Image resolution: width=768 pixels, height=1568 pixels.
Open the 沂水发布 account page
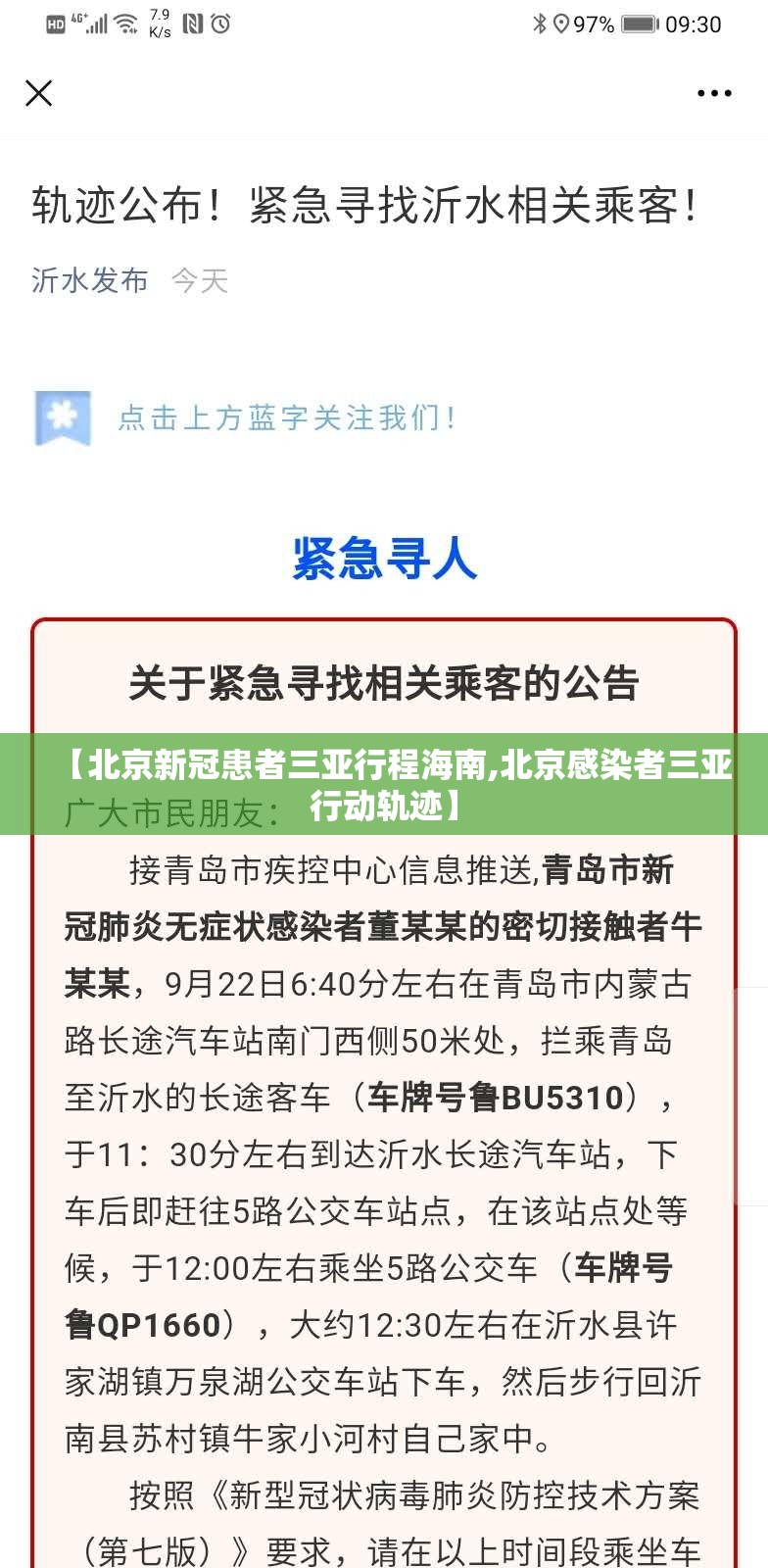click(x=89, y=280)
